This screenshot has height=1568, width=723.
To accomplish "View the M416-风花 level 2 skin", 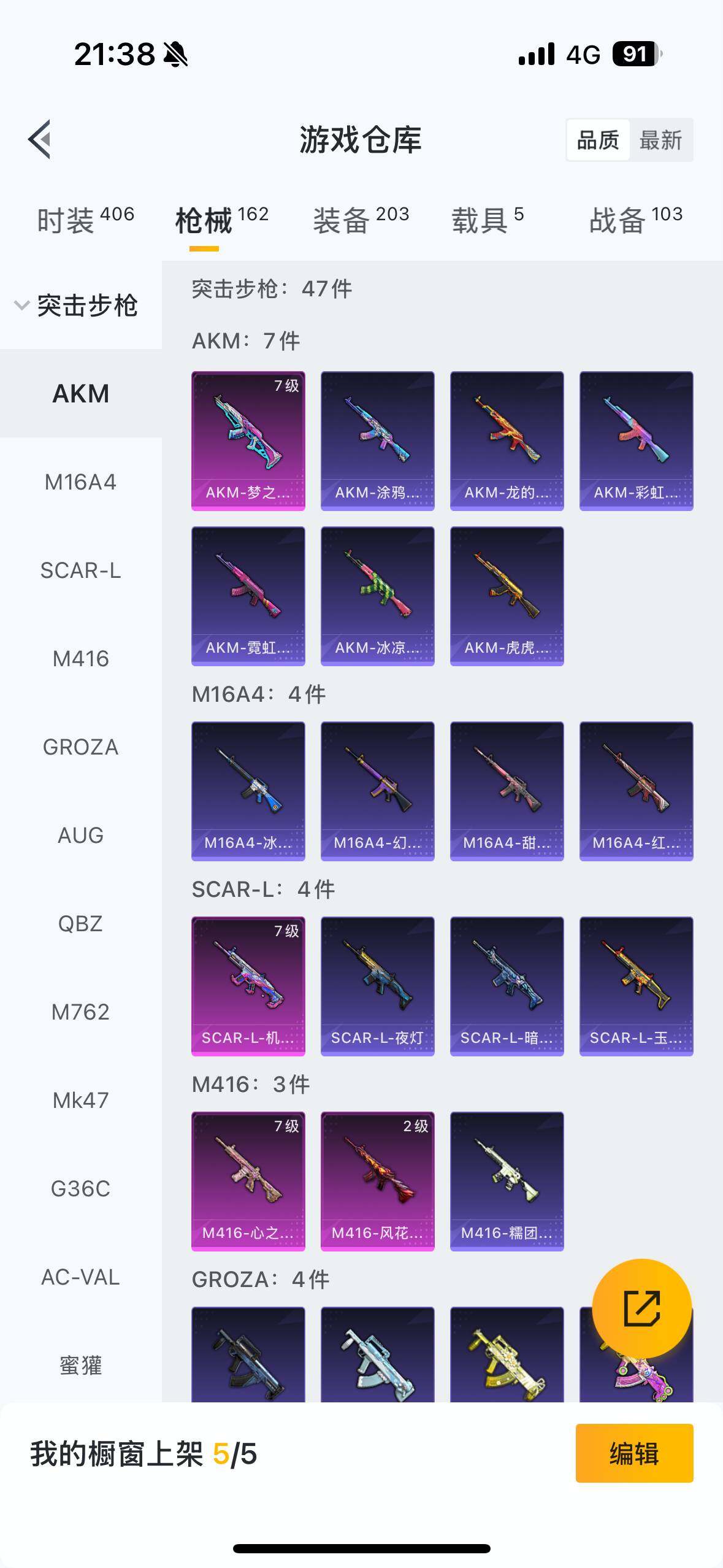I will [x=377, y=1181].
